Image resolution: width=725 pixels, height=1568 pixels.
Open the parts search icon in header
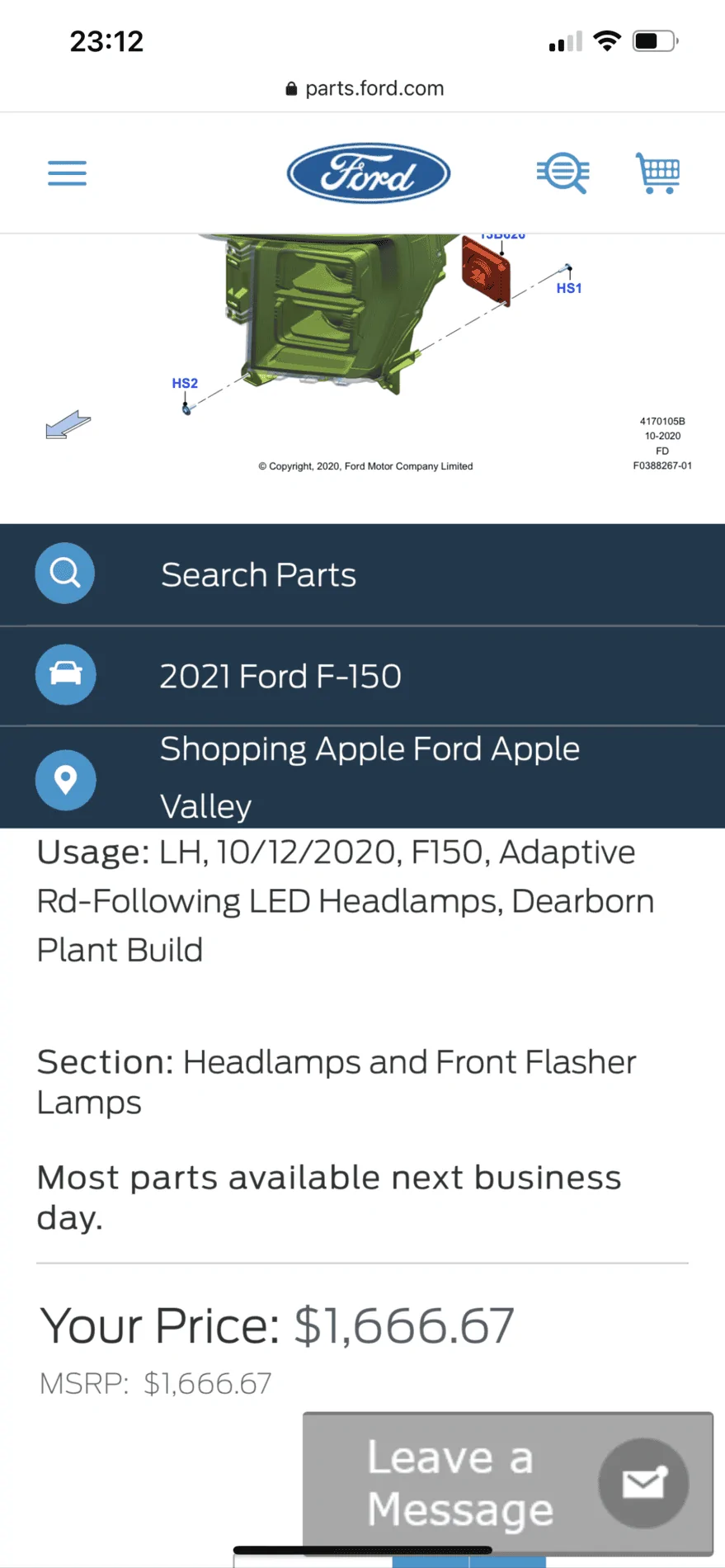pyautogui.click(x=563, y=173)
